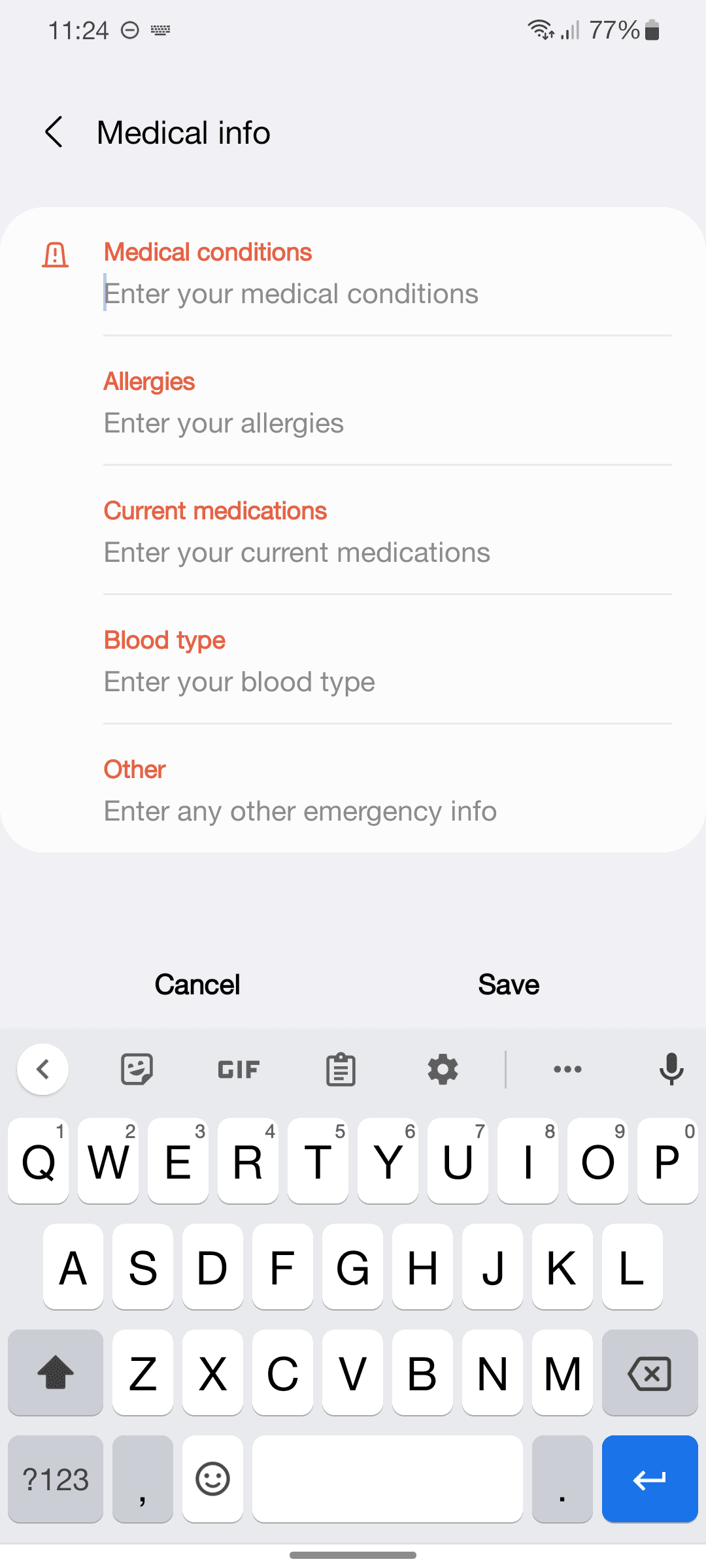Hit the blue return key
The width and height of the screenshot is (706, 1568).
(x=649, y=1479)
